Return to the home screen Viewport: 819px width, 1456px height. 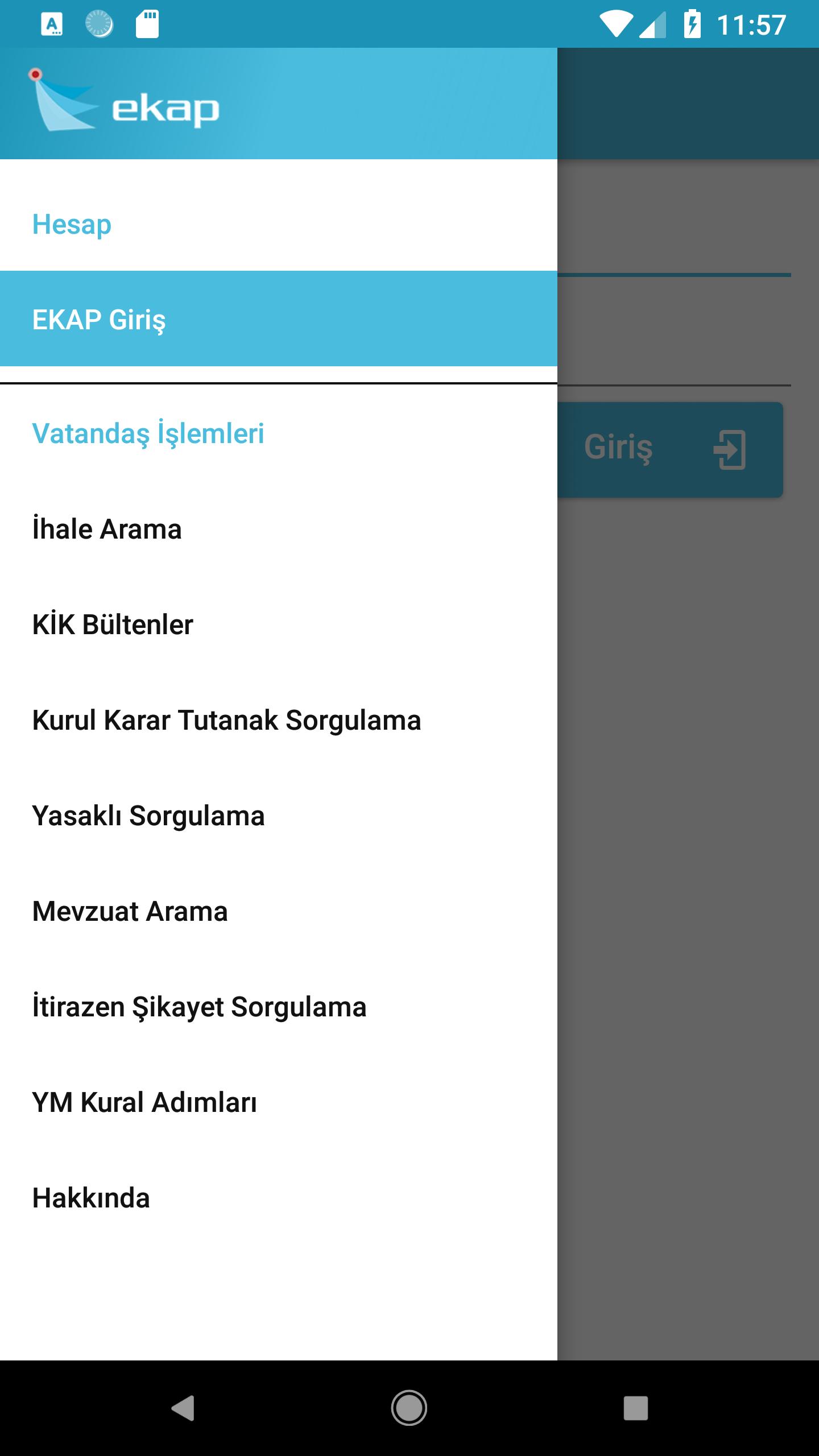click(409, 1408)
